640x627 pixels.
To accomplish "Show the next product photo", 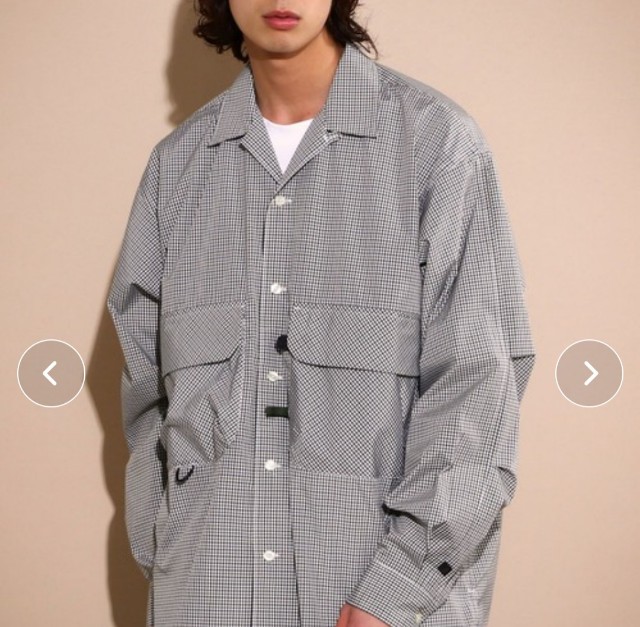I will point(589,373).
